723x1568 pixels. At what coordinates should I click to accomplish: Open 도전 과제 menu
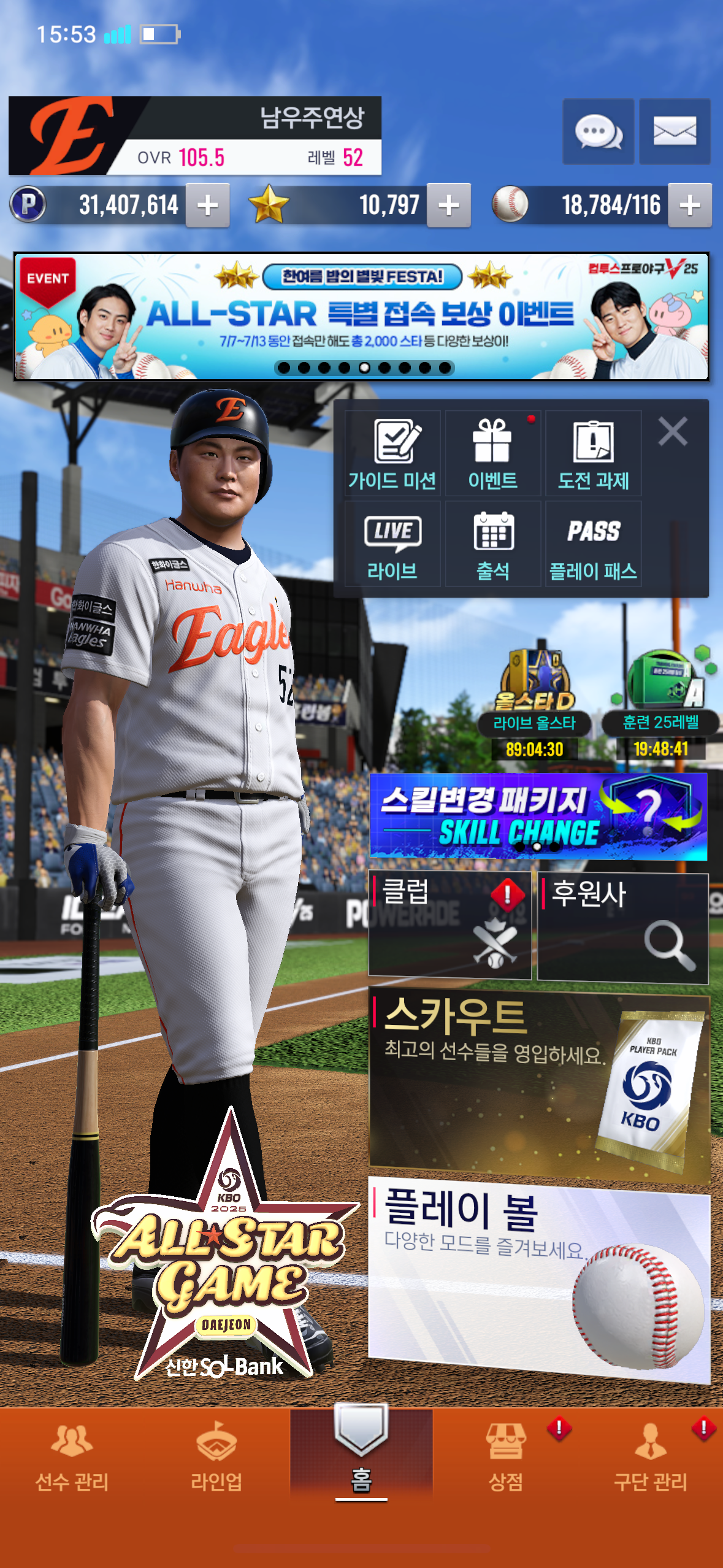593,453
